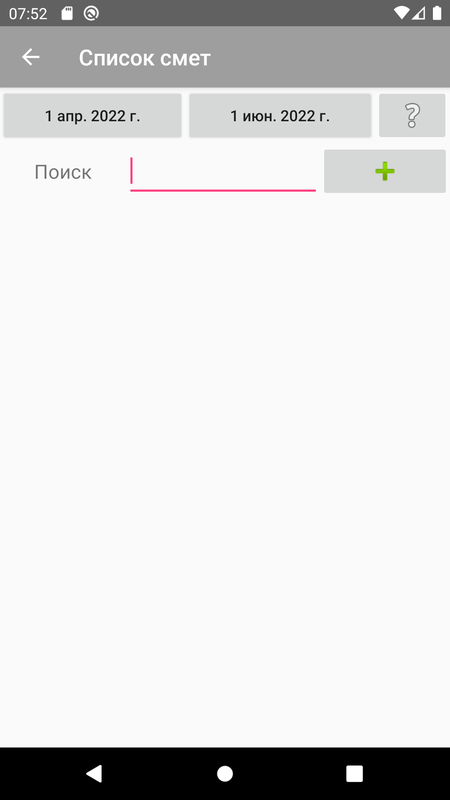This screenshot has height=800, width=450.
Task: Open the start date 1 апр. 2022 г.
Action: pyautogui.click(x=92, y=116)
